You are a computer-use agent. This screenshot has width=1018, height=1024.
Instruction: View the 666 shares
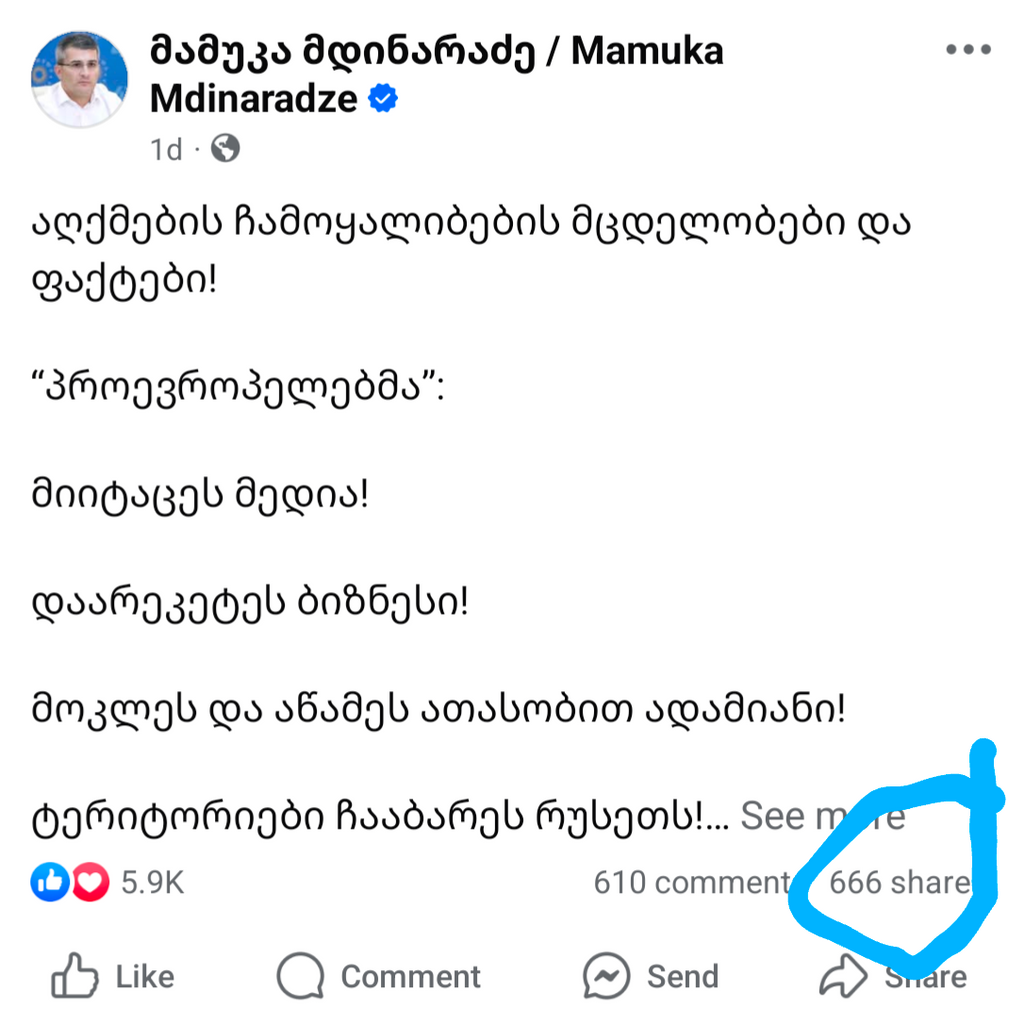(x=899, y=883)
